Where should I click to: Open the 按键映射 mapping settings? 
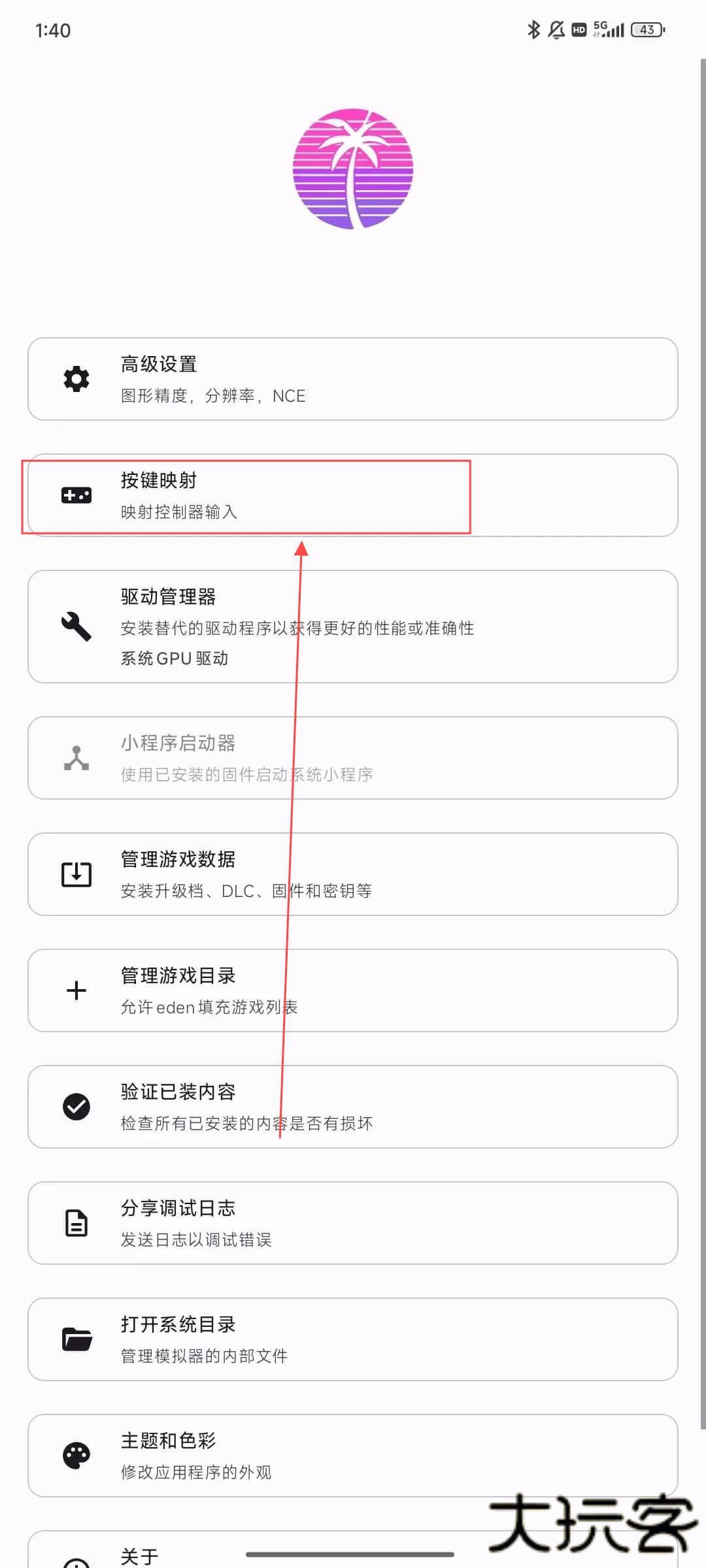tap(353, 495)
